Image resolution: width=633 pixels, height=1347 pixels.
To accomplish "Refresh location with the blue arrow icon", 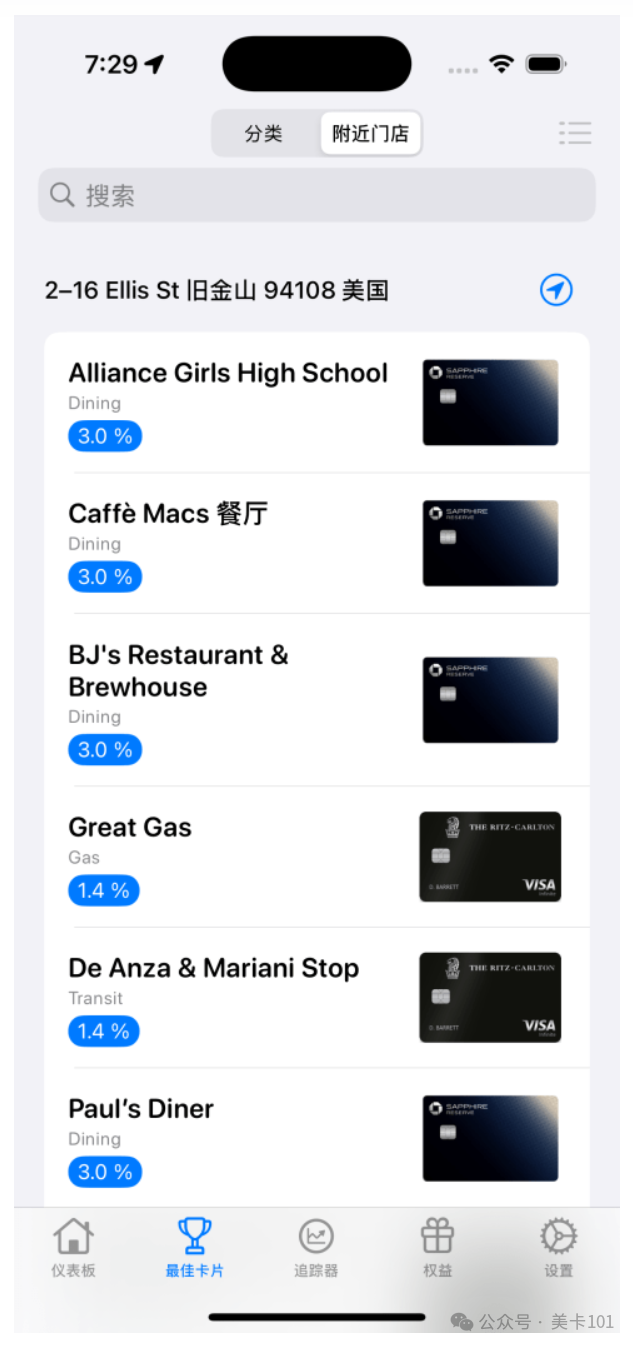I will pos(556,291).
